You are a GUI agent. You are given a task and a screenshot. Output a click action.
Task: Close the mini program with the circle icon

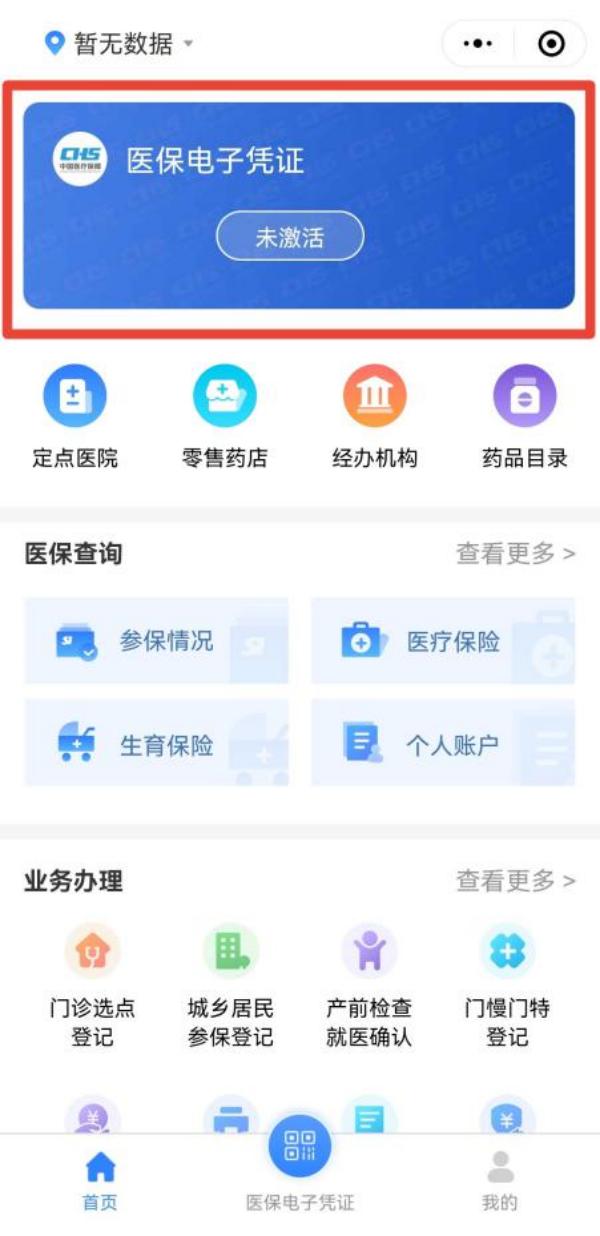(x=551, y=44)
